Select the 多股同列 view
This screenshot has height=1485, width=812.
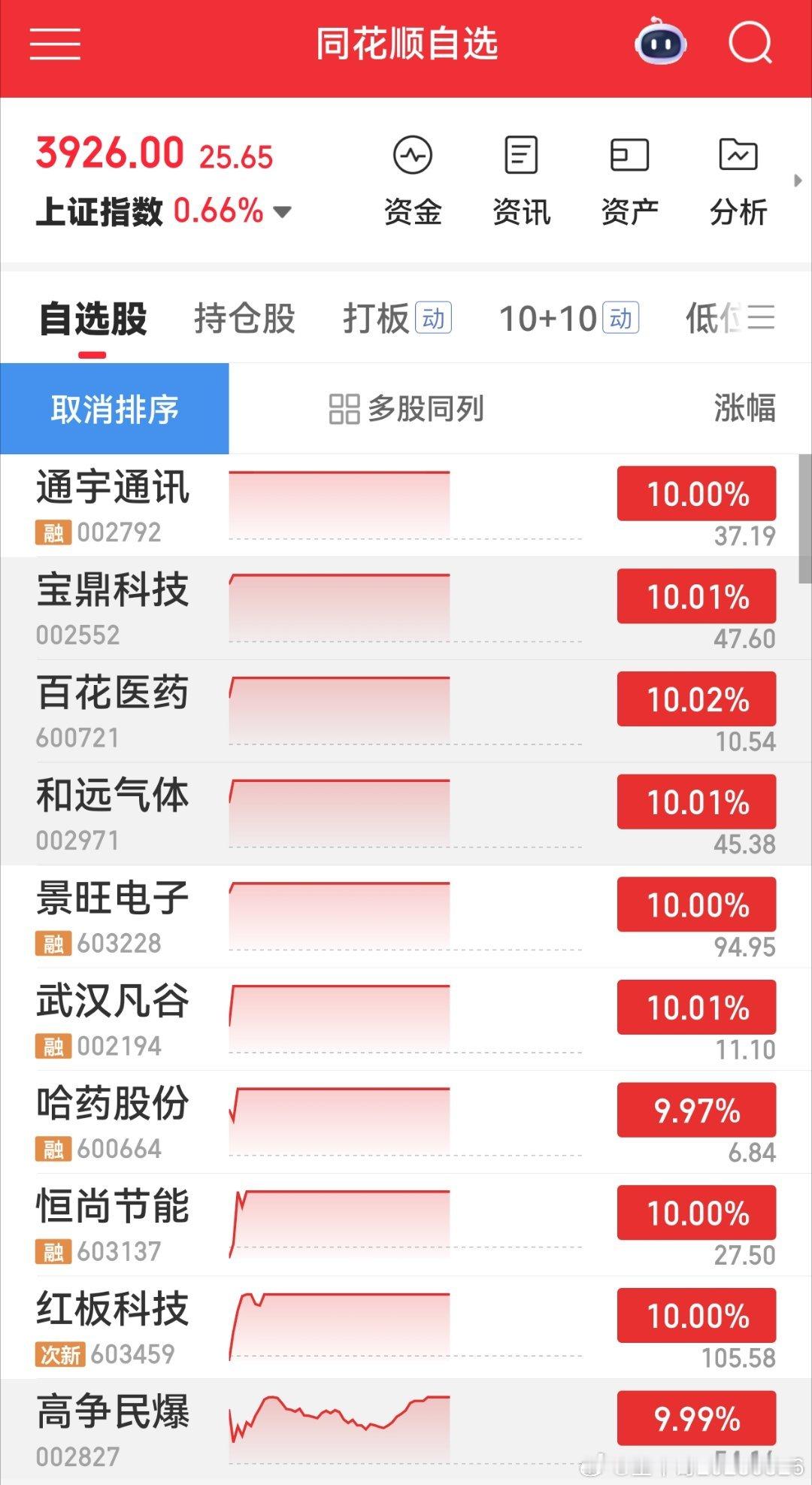[406, 409]
